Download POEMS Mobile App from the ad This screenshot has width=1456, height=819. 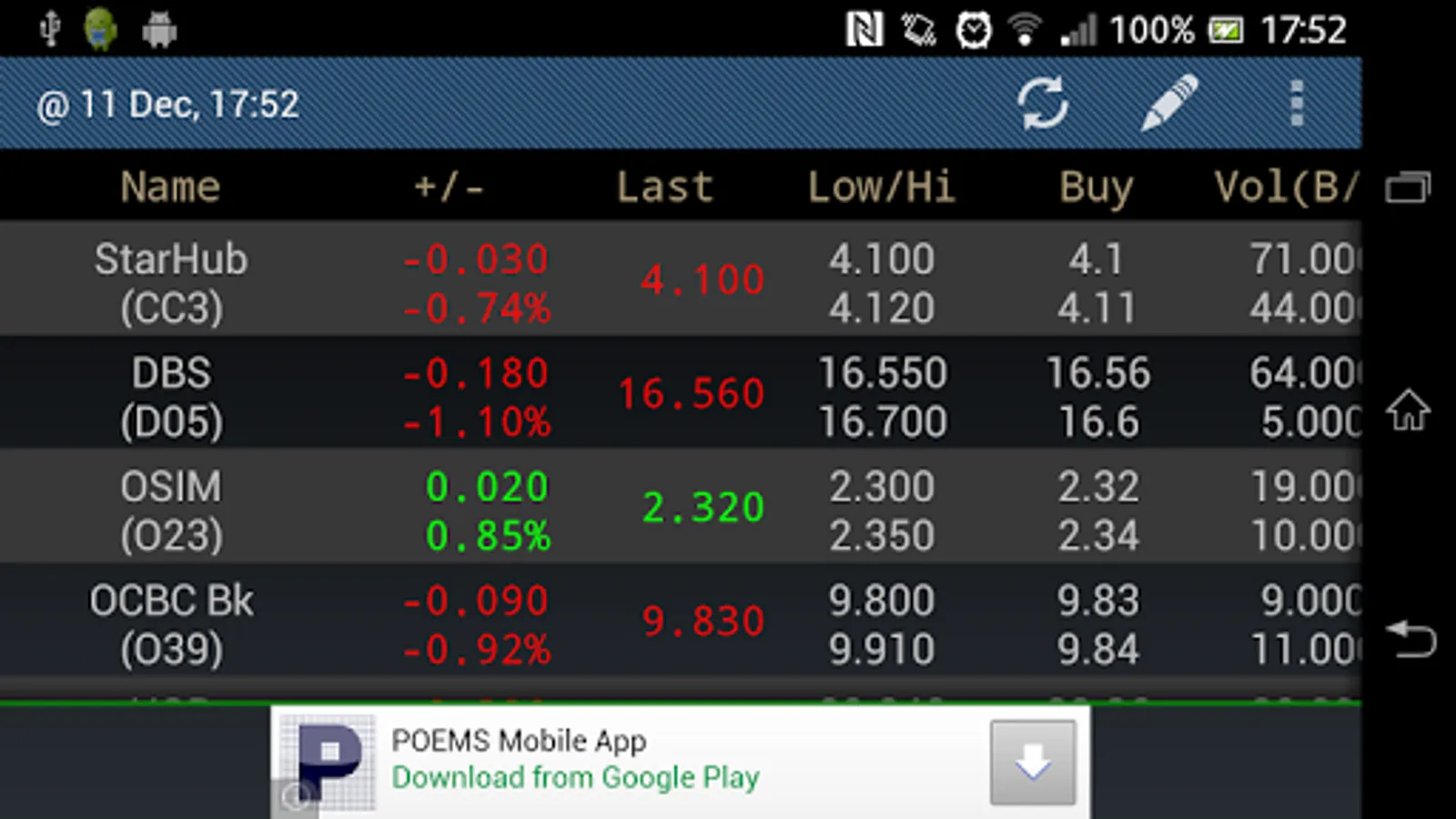[x=1032, y=763]
